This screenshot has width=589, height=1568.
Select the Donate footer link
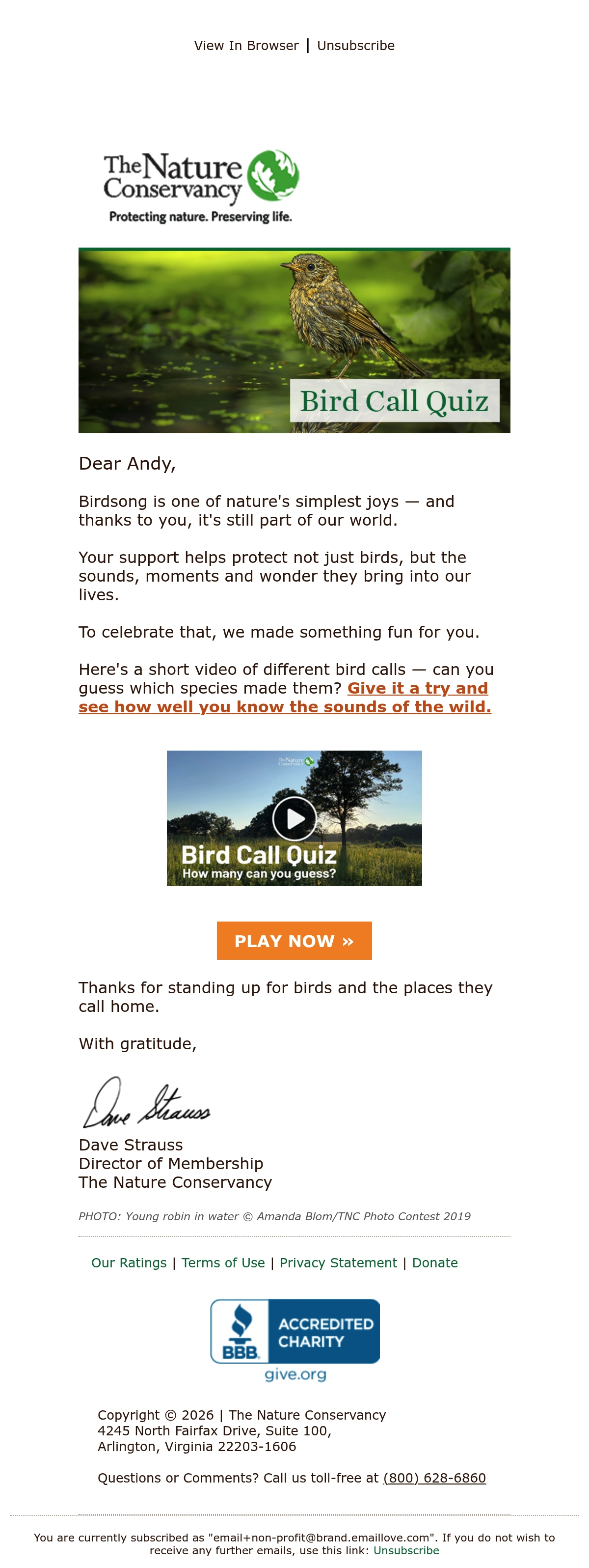(435, 1263)
